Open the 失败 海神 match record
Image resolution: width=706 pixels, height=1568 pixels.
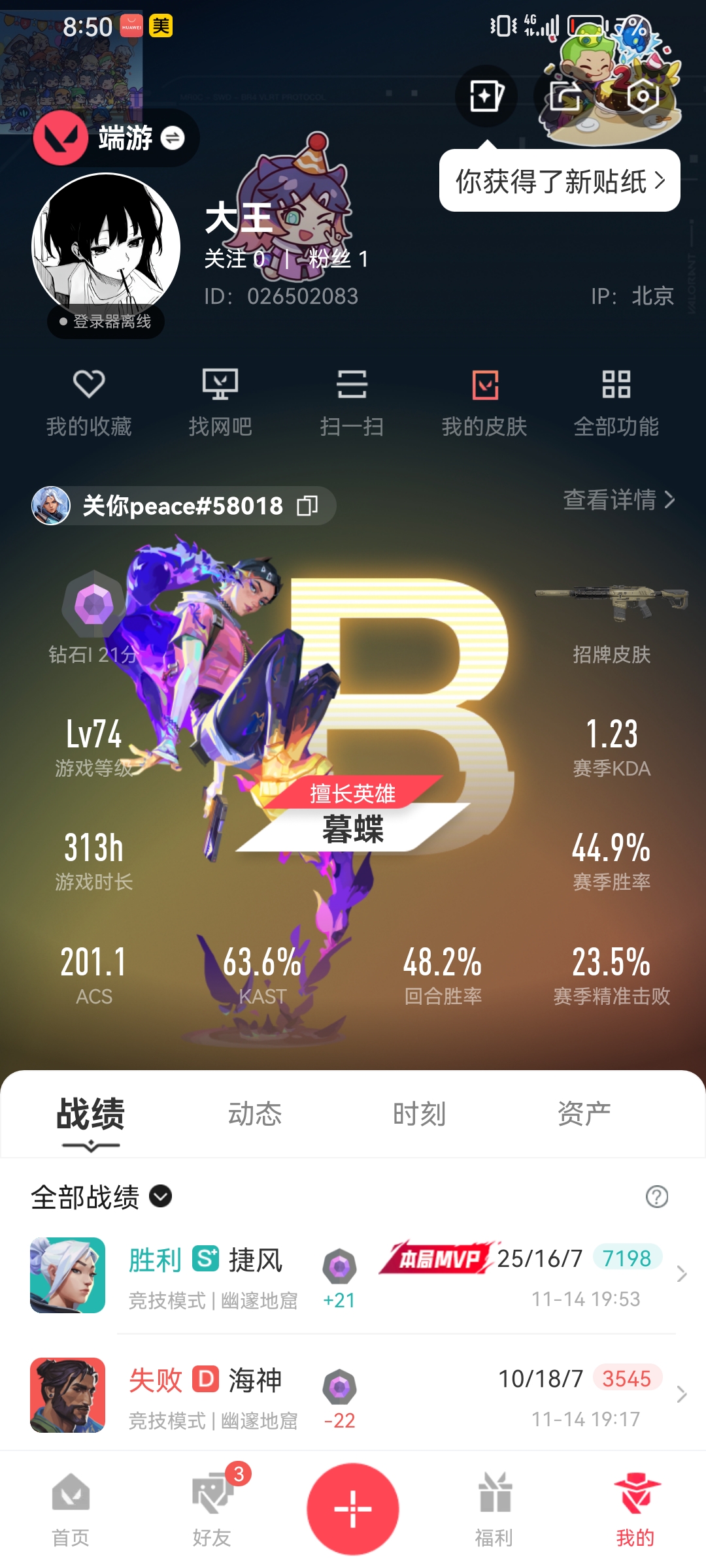click(x=353, y=1395)
